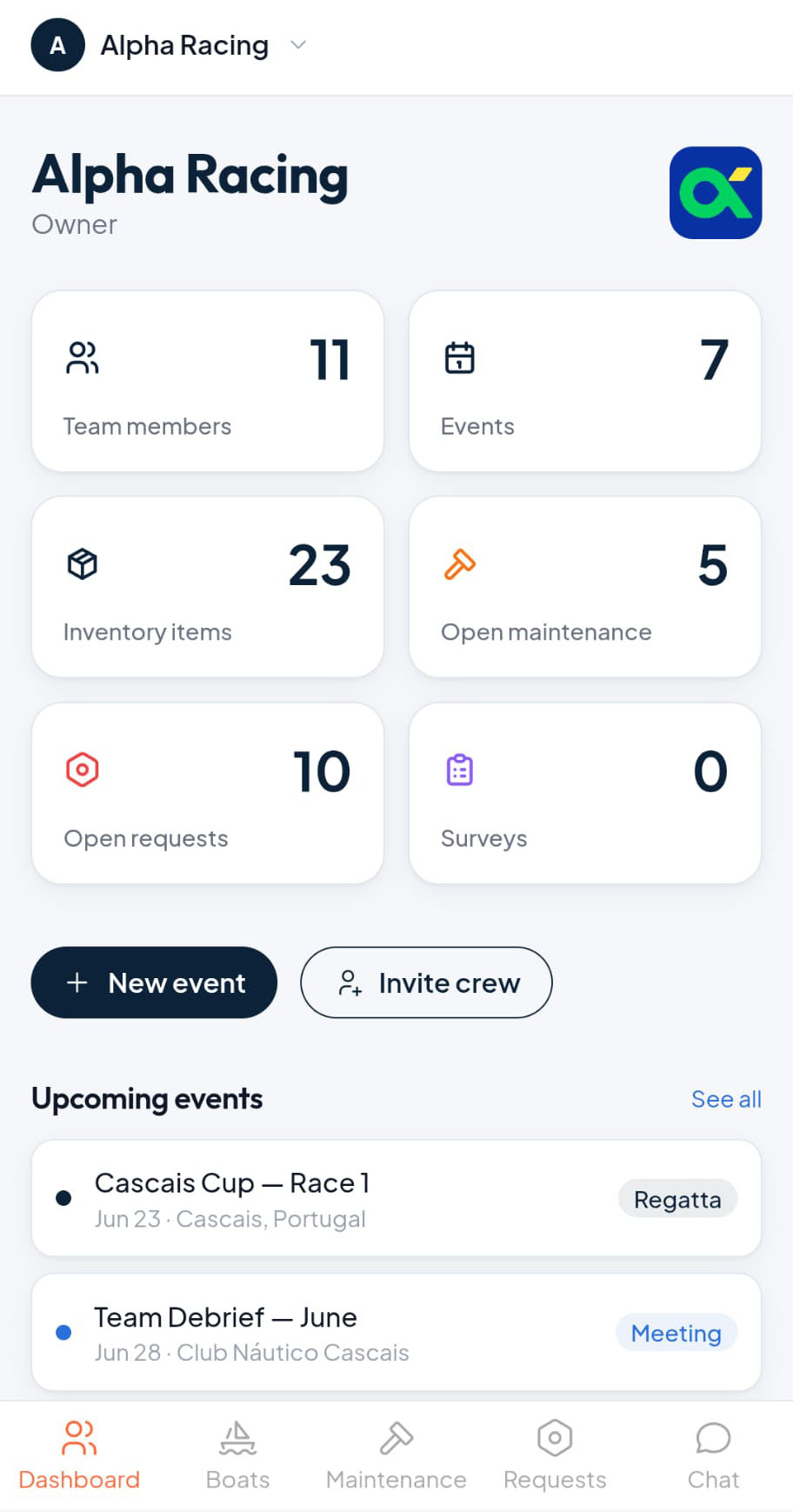View the Inventory items card

click(x=208, y=587)
